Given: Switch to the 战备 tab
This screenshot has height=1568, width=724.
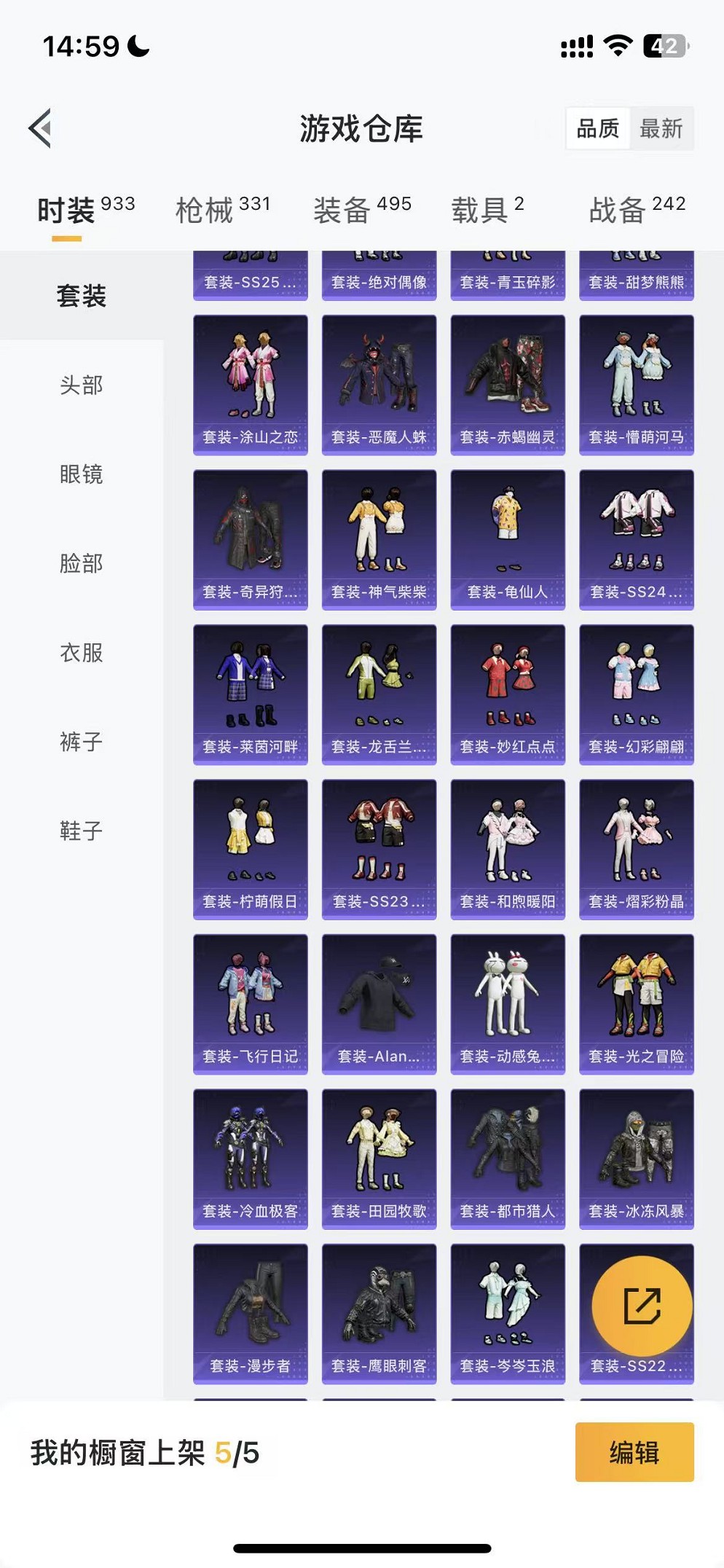Looking at the screenshot, I should coord(637,210).
